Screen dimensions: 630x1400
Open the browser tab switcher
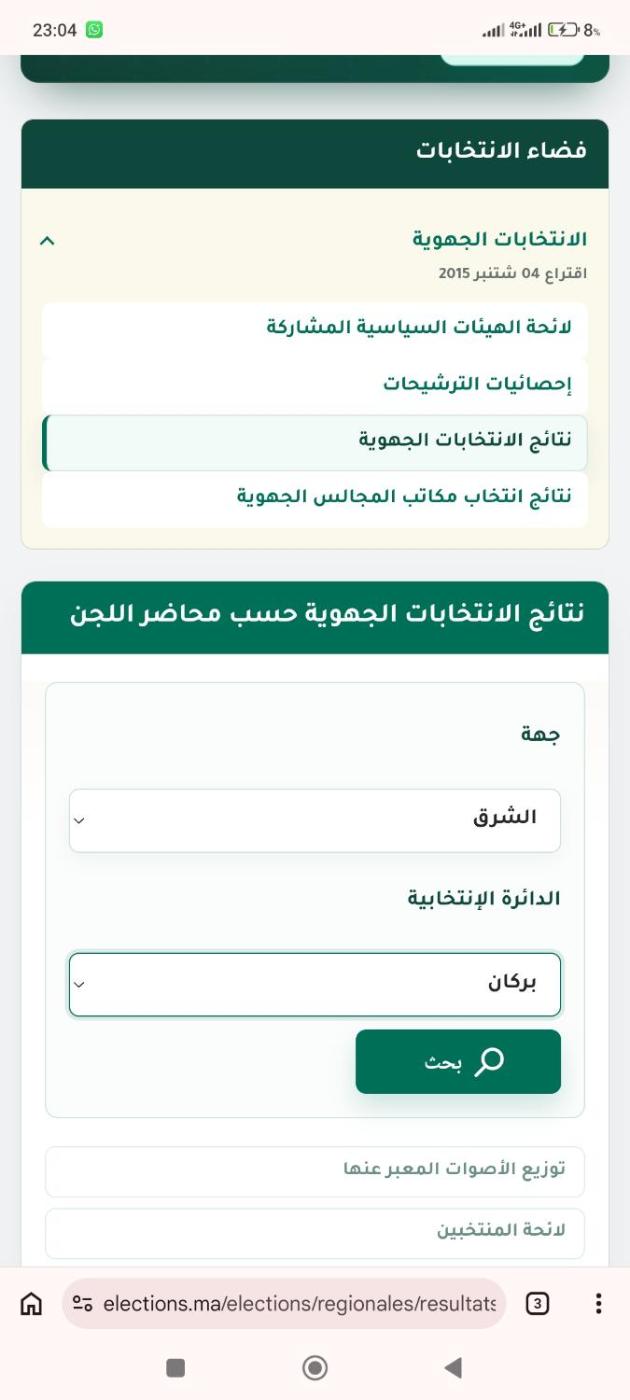pos(537,1304)
